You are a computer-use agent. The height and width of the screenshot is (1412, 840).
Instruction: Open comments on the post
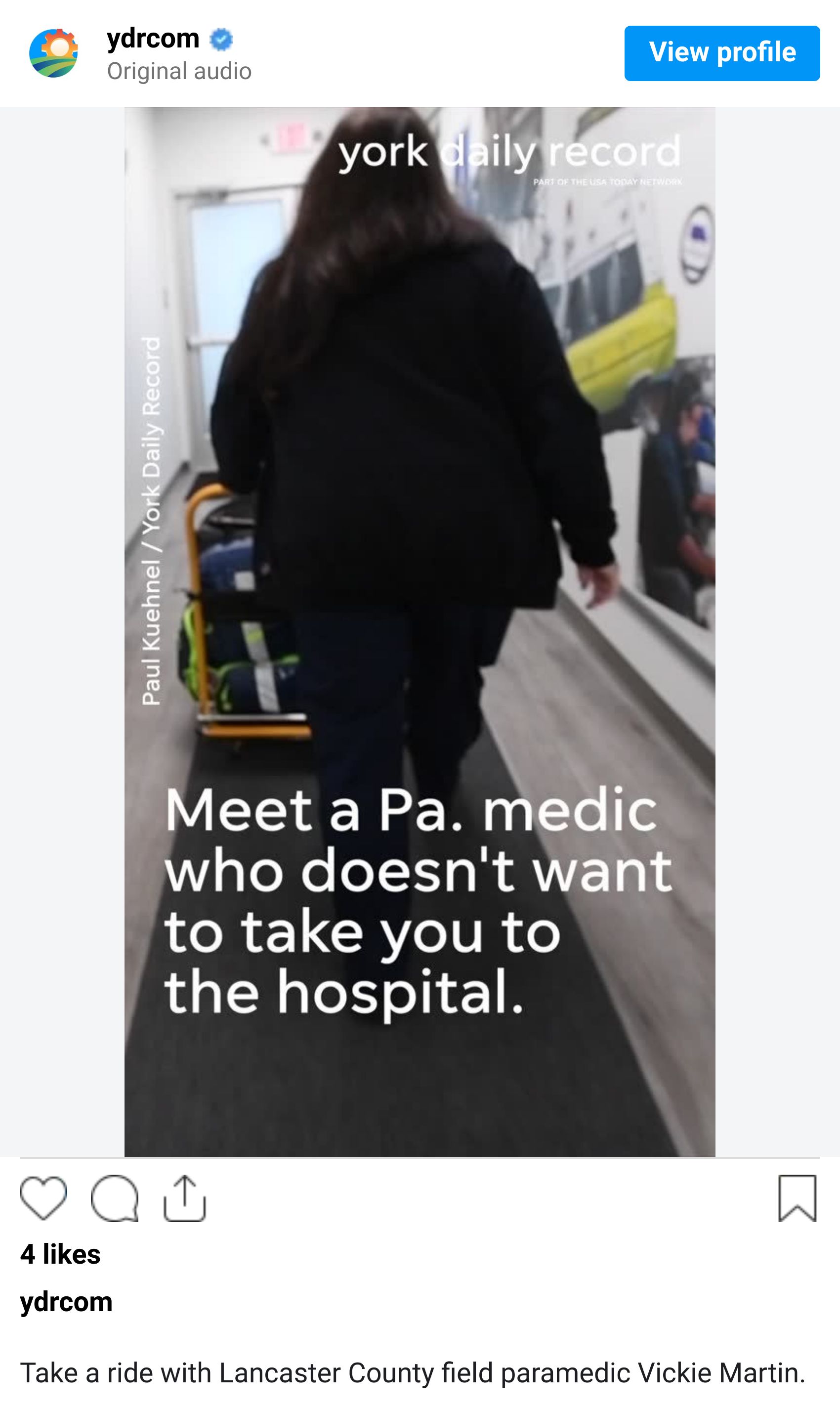(x=114, y=1198)
